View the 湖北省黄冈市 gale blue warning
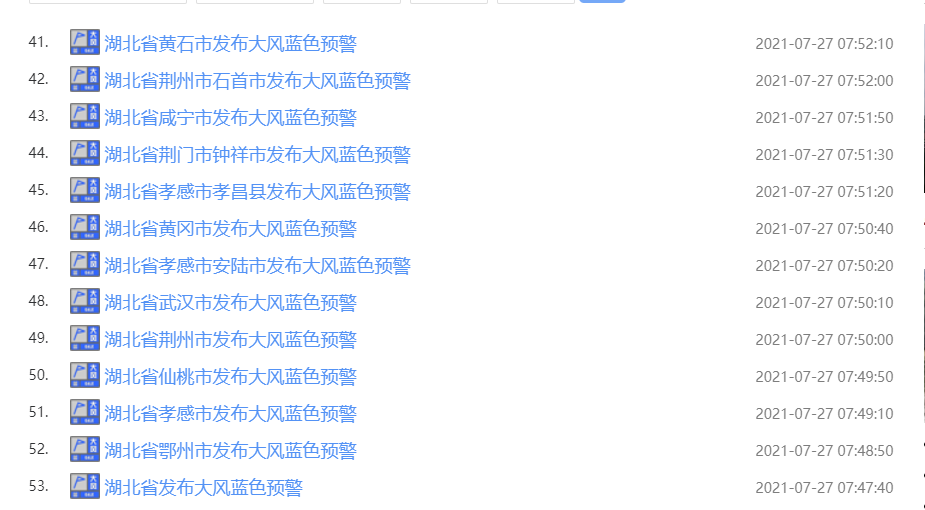925x510 pixels. click(230, 228)
